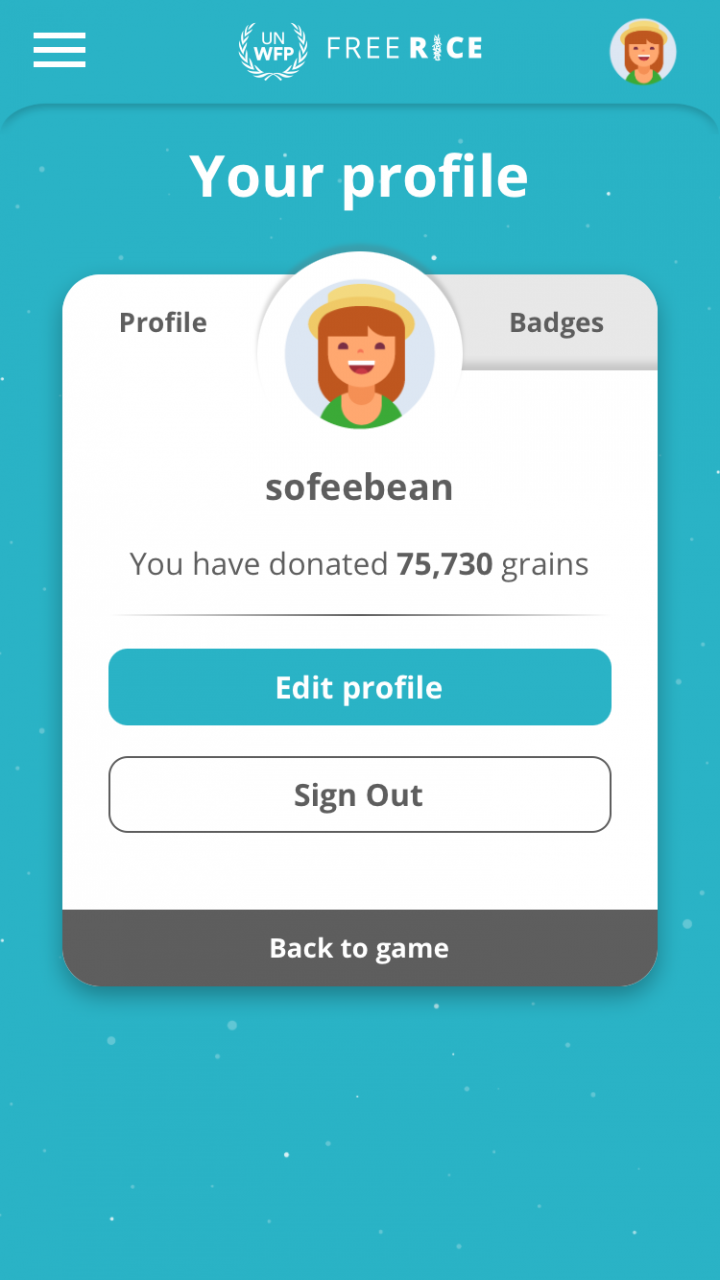Open the hamburger menu
720x1280 pixels.
click(x=59, y=49)
